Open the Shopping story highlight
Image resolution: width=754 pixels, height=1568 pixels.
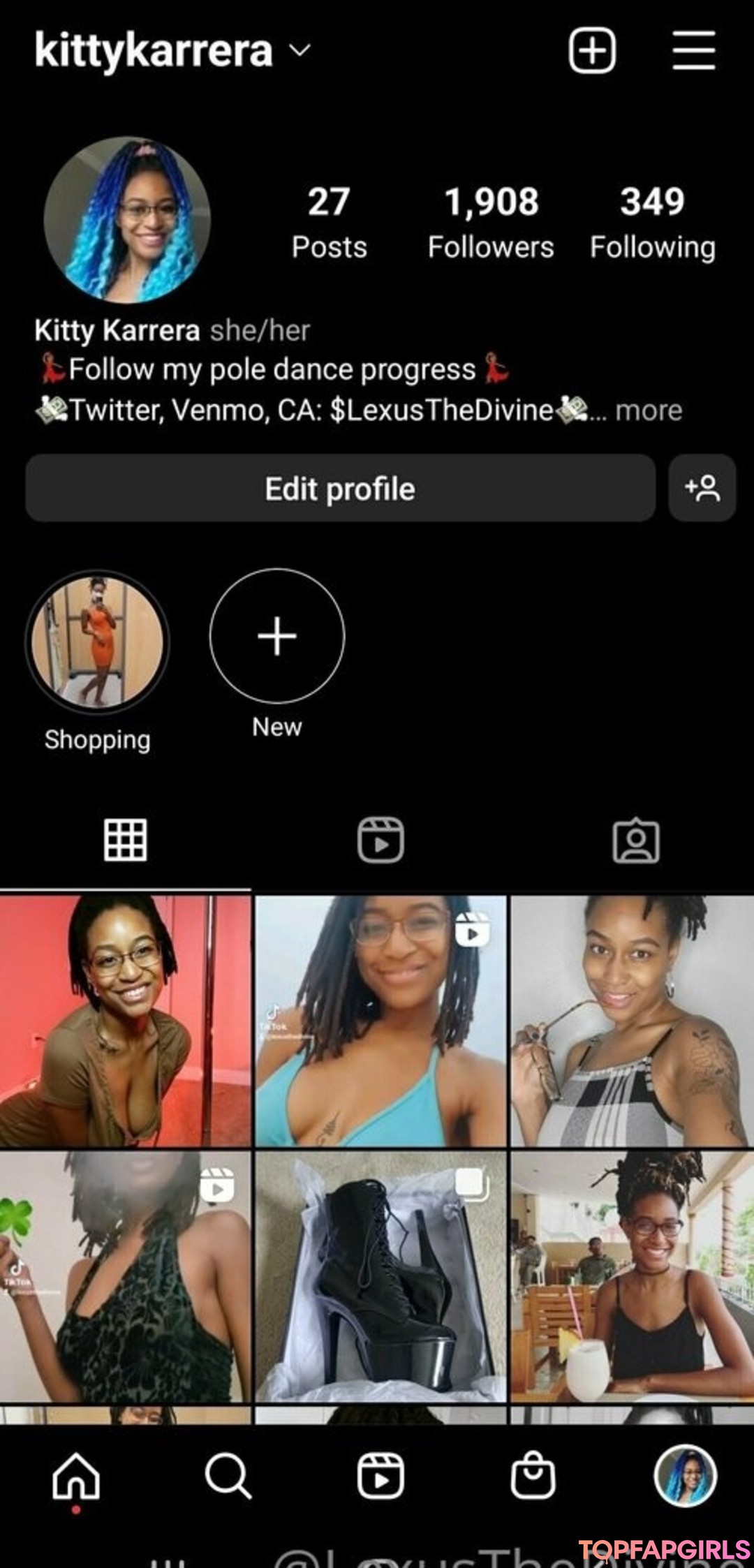click(x=97, y=642)
